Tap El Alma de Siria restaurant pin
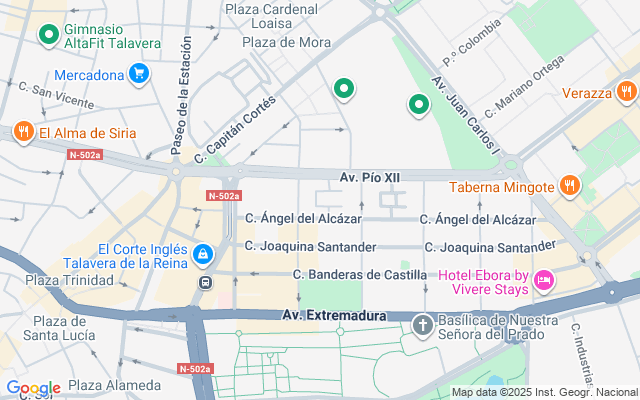The width and height of the screenshot is (640, 400). (23, 132)
